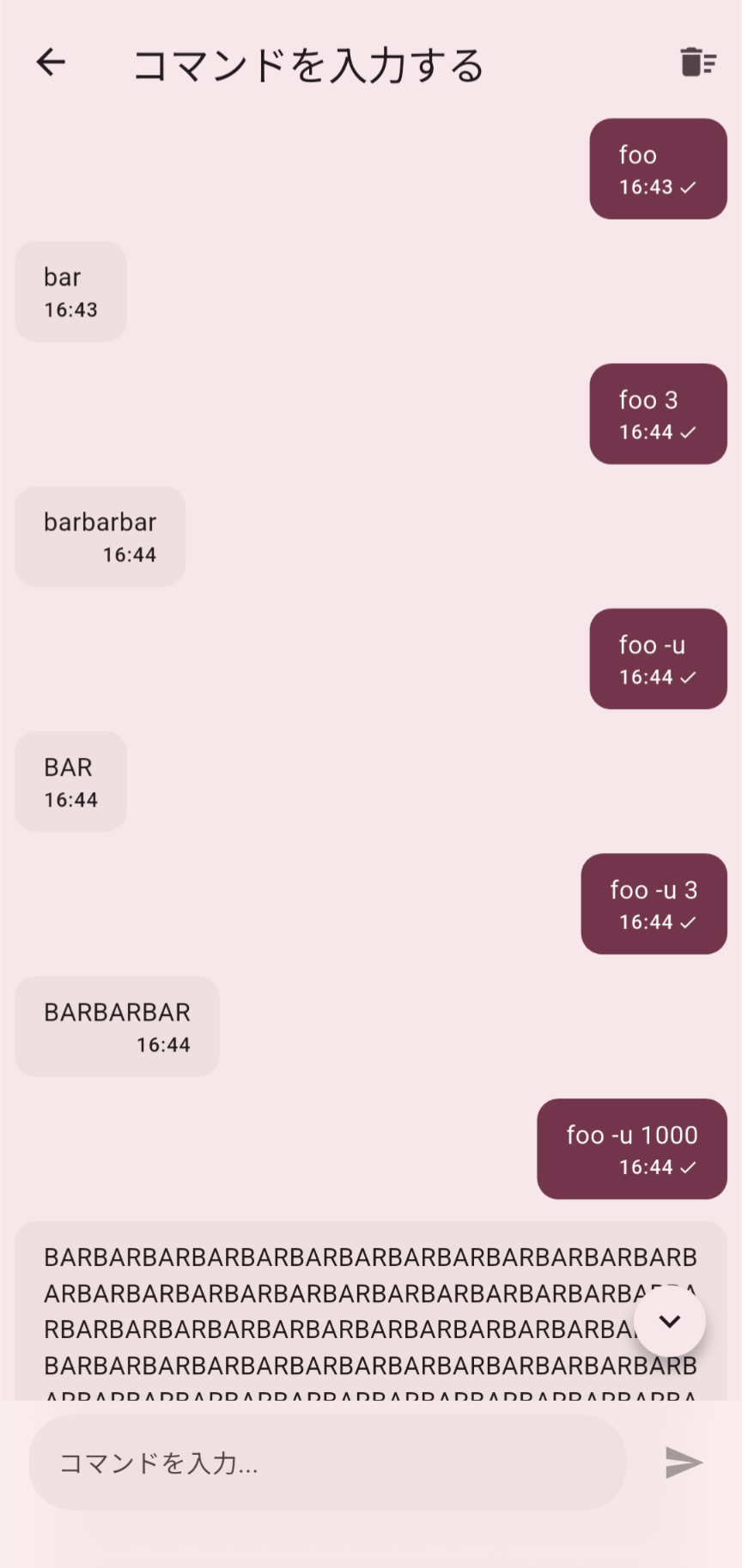Viewport: 742px width, 1568px height.
Task: Focus the コマンドを入力 text field
Action: (326, 1463)
